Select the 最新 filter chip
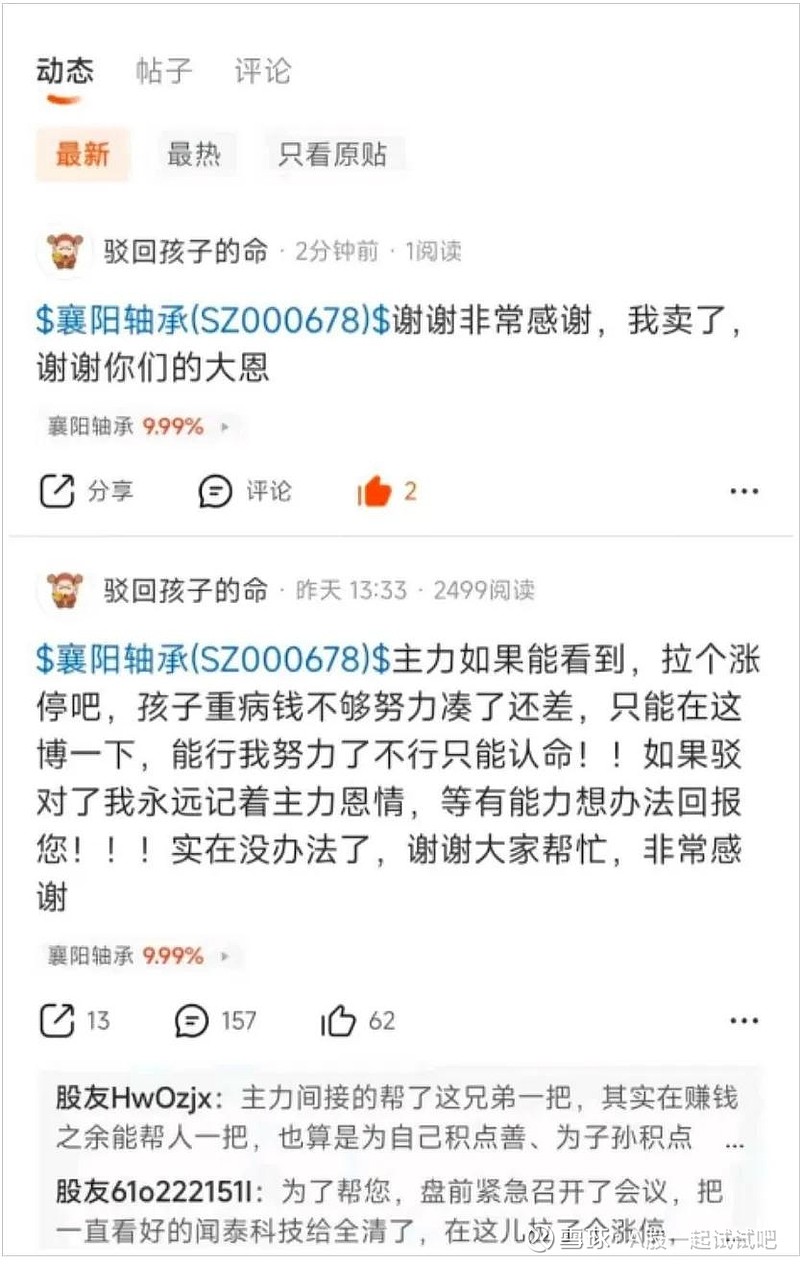Screen dimensions: 800x1264 (83, 154)
